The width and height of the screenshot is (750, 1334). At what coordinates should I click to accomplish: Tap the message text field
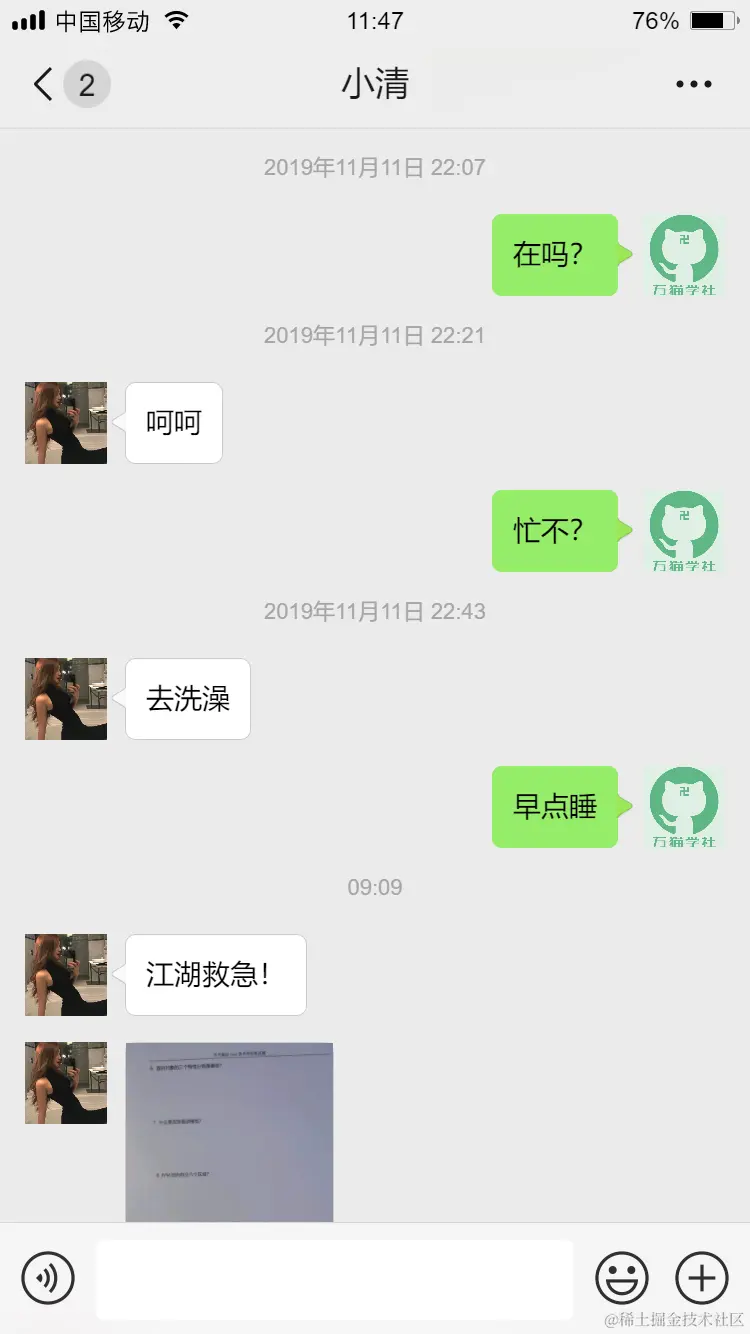[334, 1279]
